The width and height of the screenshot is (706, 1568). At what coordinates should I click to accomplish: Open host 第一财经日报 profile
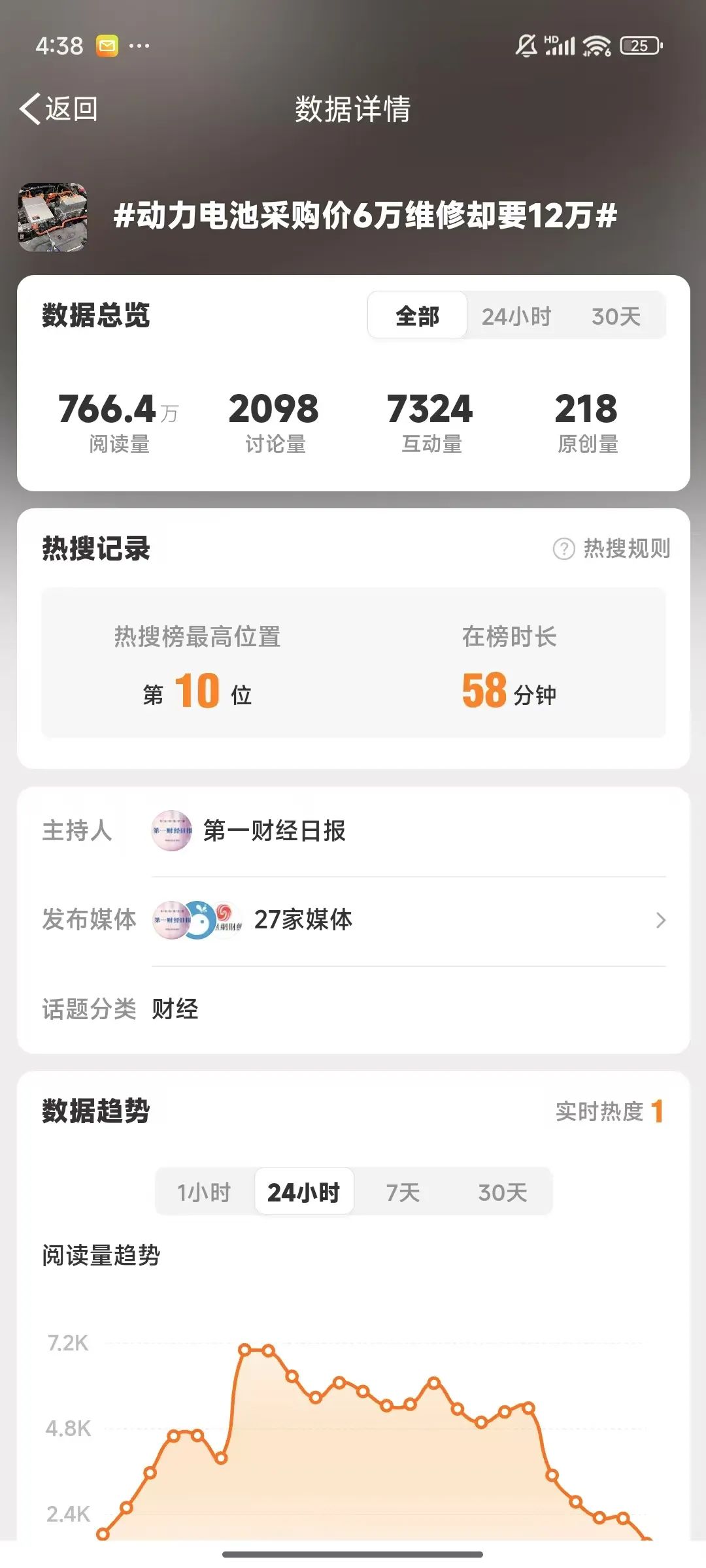(273, 830)
